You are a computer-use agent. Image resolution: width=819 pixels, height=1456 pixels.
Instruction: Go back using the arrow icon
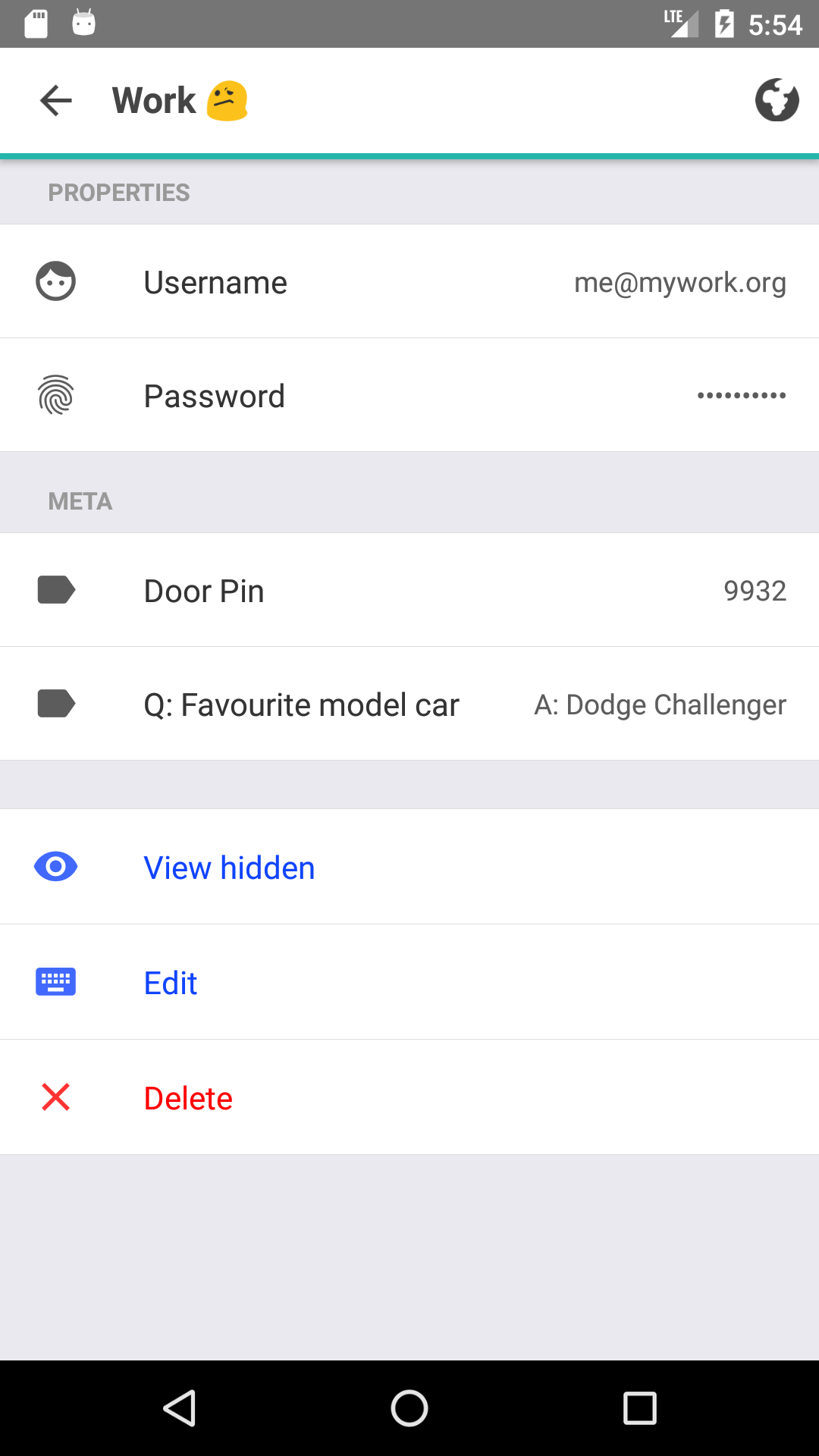tap(56, 101)
